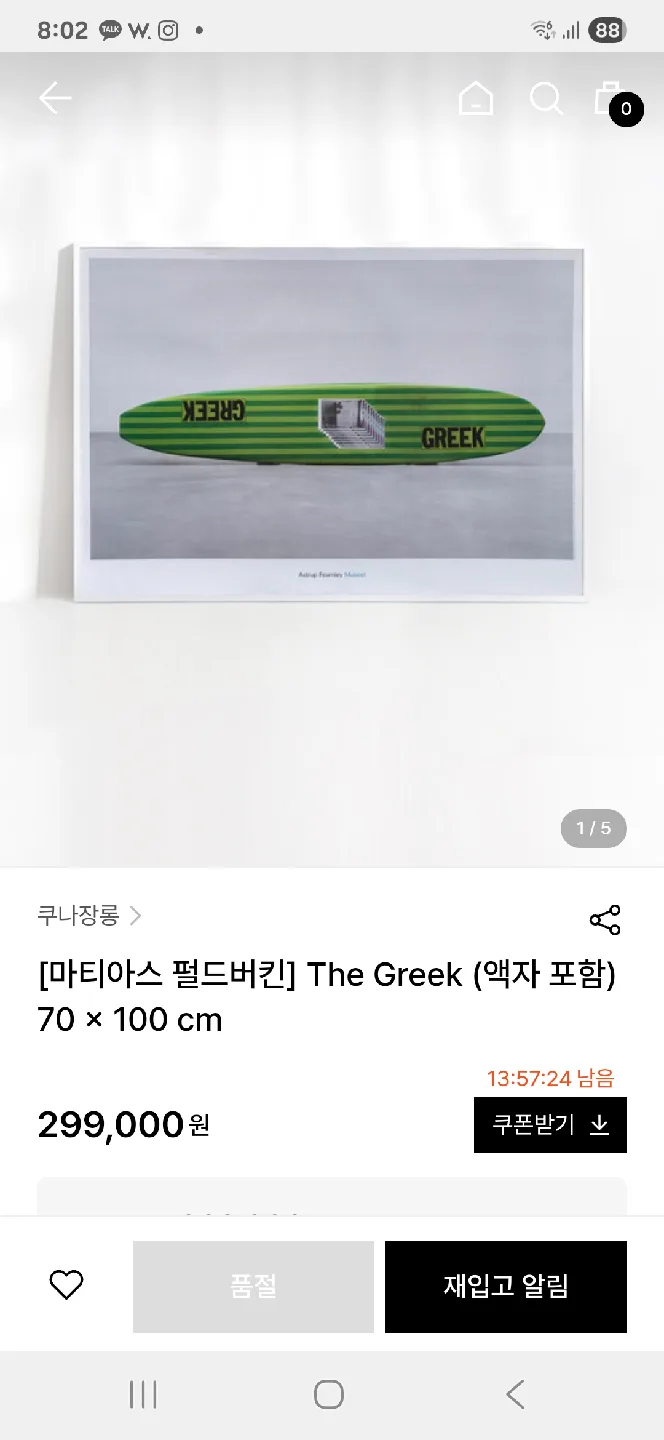Screen dimensions: 664x1440
Task: Go back using the top arrow
Action: click(x=55, y=98)
